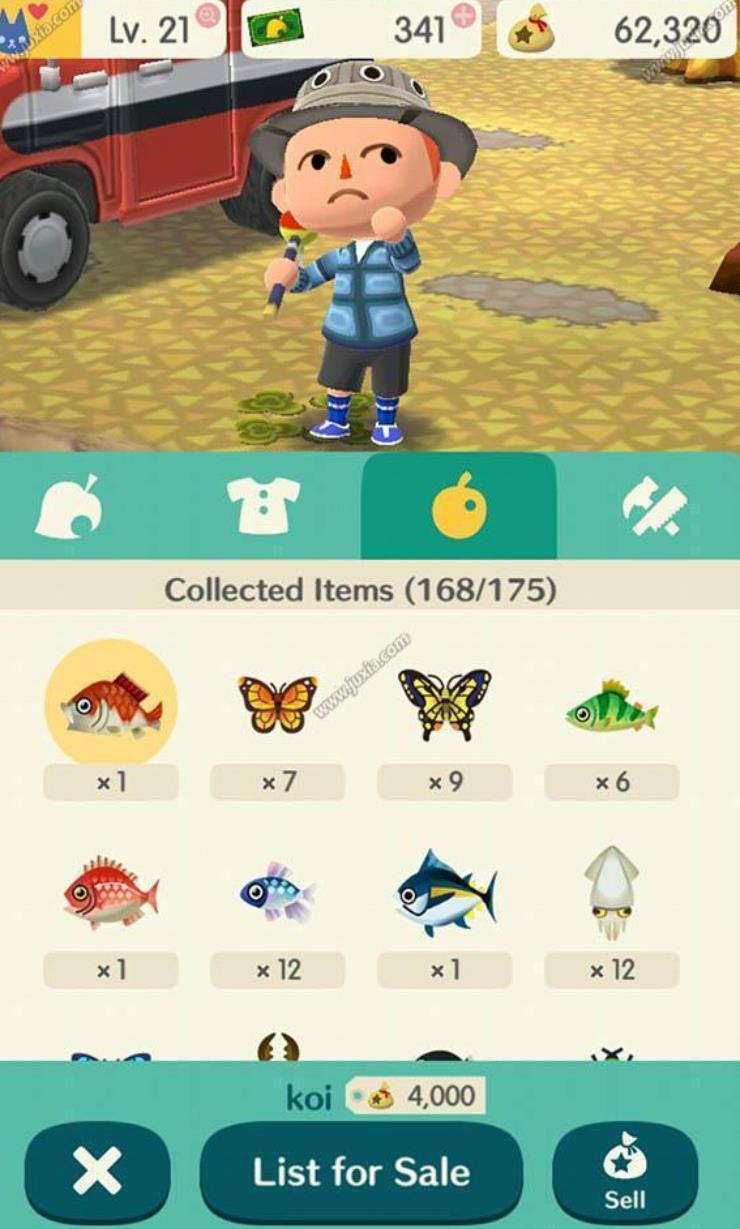Select the green striped fish
The image size is (740, 1229).
(x=611, y=707)
